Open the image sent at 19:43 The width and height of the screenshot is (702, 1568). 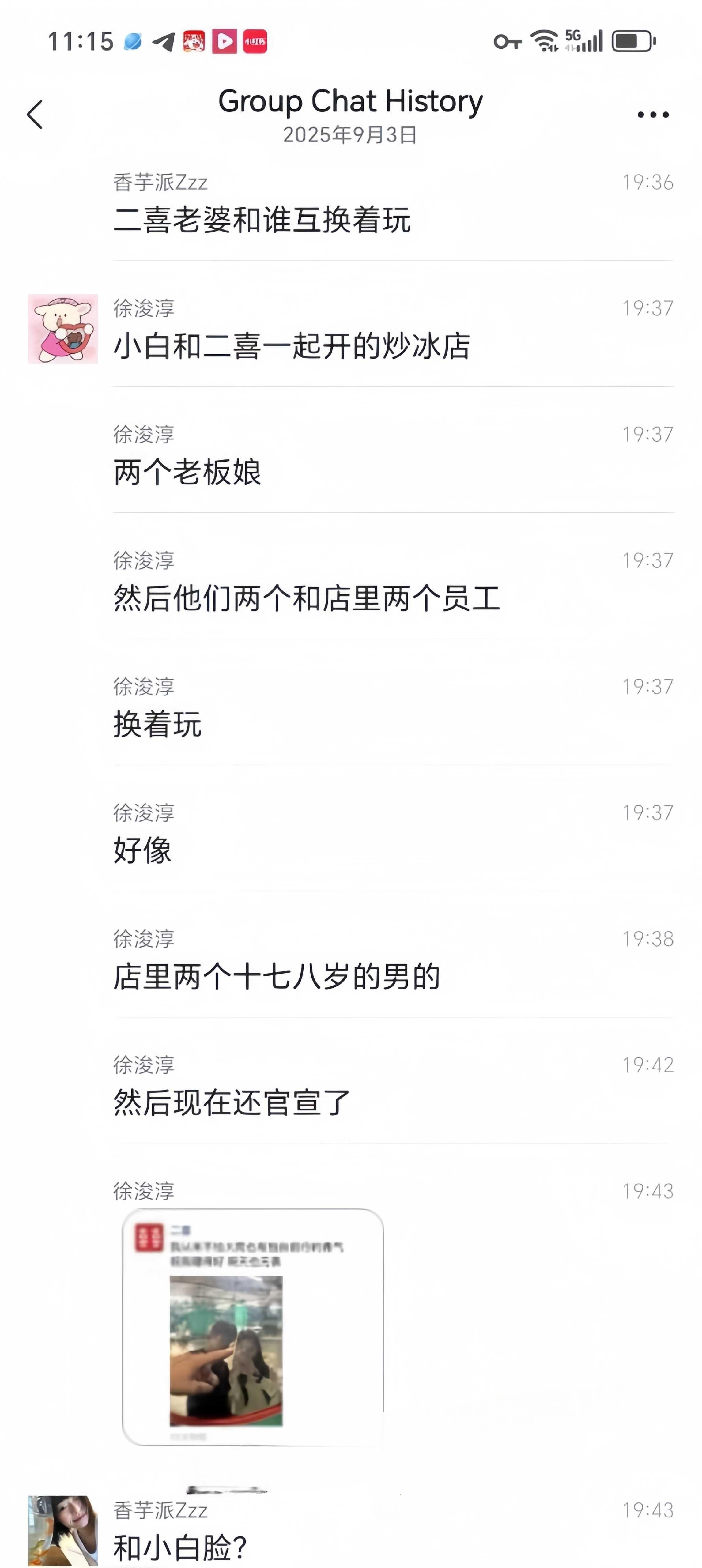pos(253,1327)
